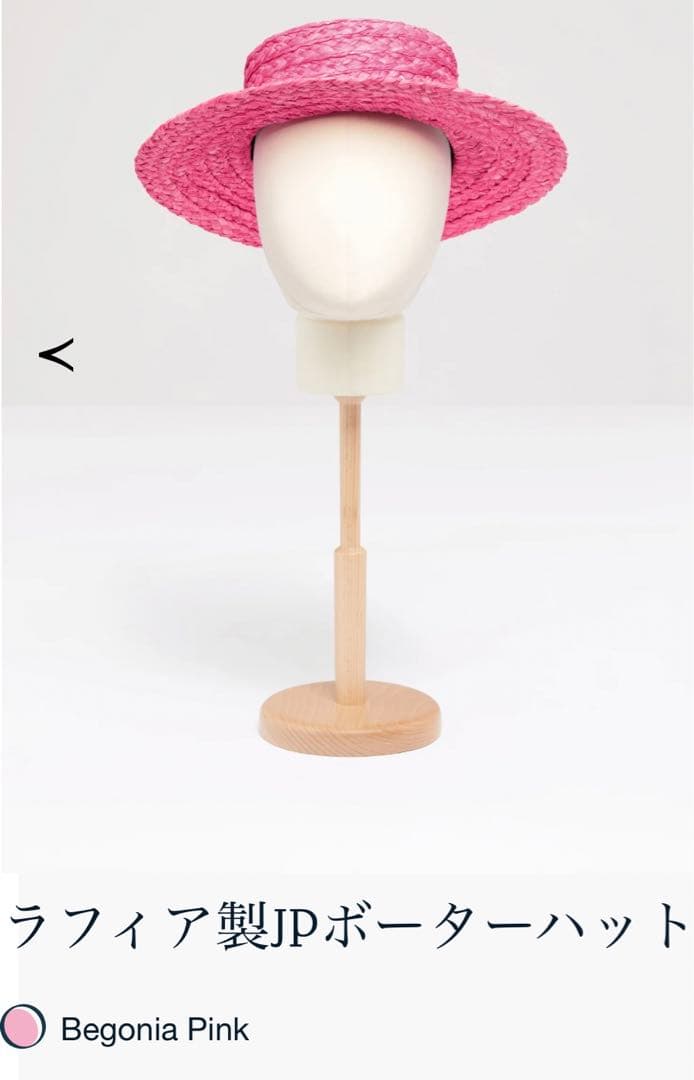This screenshot has height=1080, width=694.
Task: Go to the previous product image
Action: 57,354
